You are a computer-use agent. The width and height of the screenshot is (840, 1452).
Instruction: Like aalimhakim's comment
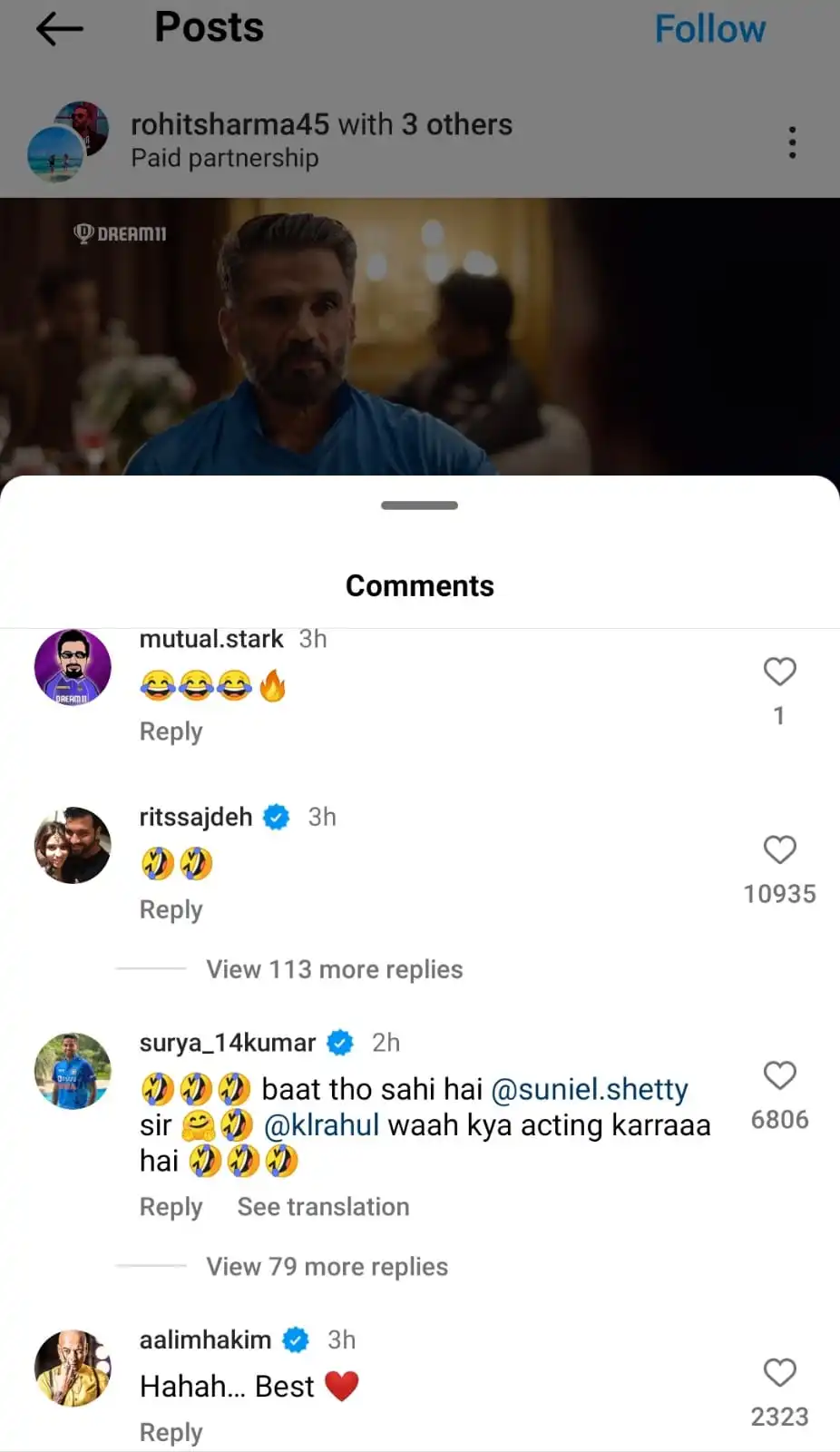click(779, 1372)
